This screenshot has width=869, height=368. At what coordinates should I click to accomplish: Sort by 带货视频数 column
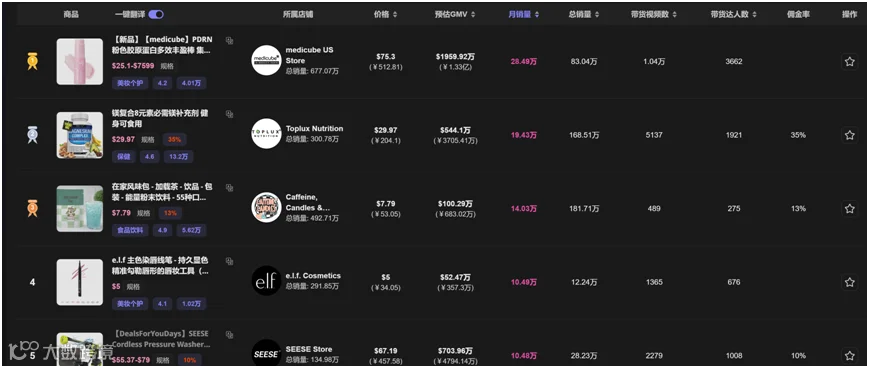[x=654, y=14]
